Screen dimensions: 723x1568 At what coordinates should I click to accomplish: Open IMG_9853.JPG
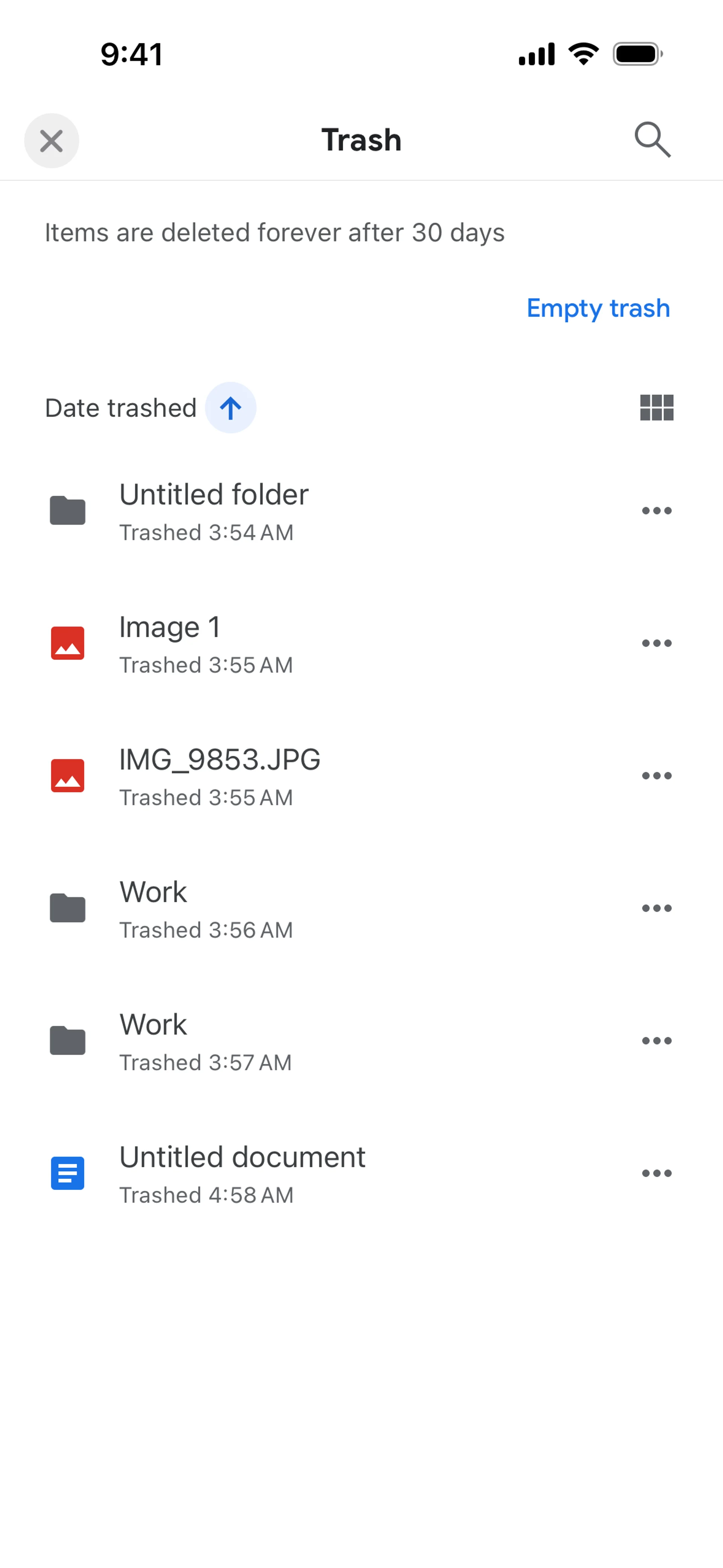[x=219, y=775]
